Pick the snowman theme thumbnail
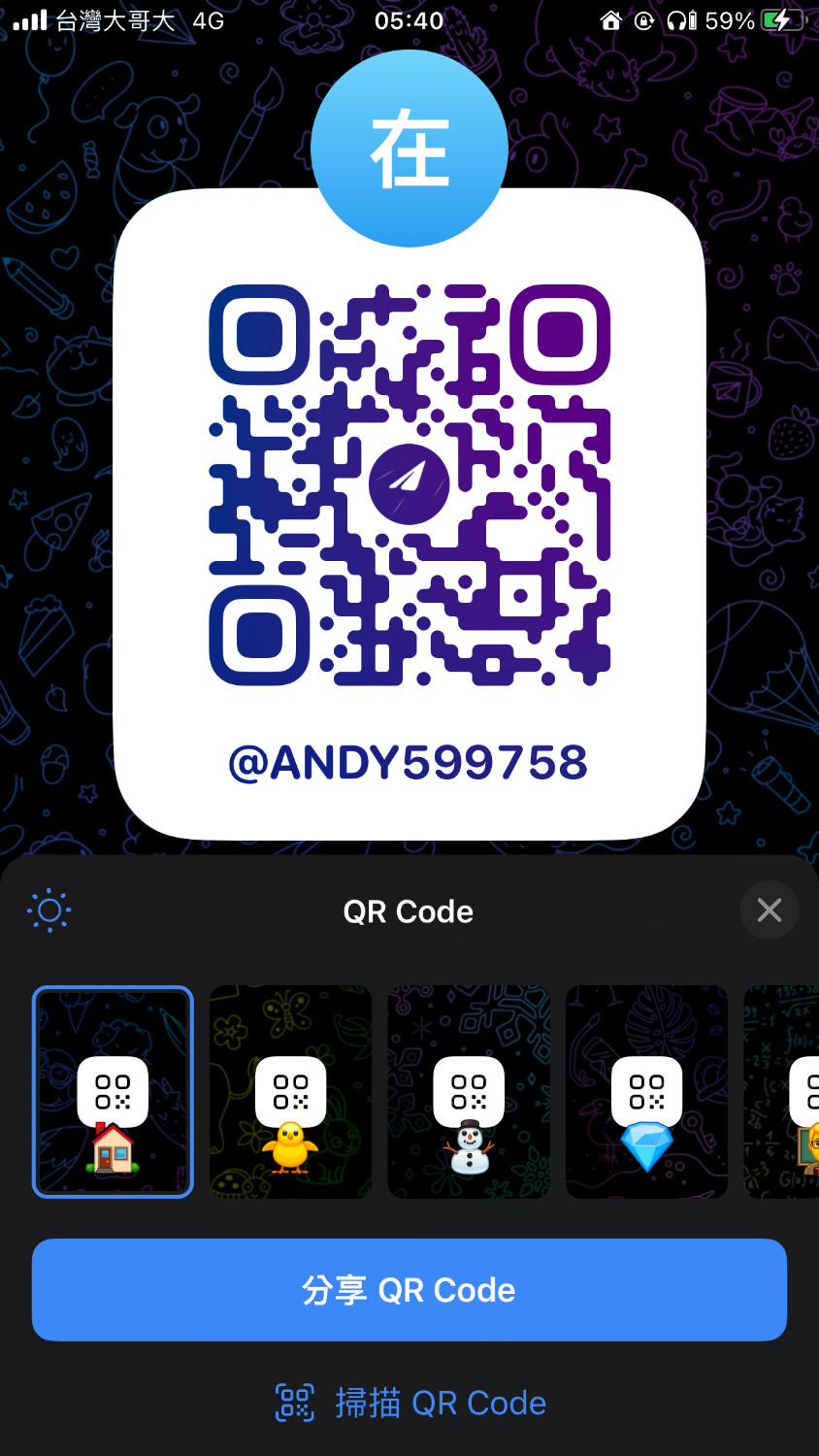Viewport: 819px width, 1456px height. point(469,1092)
